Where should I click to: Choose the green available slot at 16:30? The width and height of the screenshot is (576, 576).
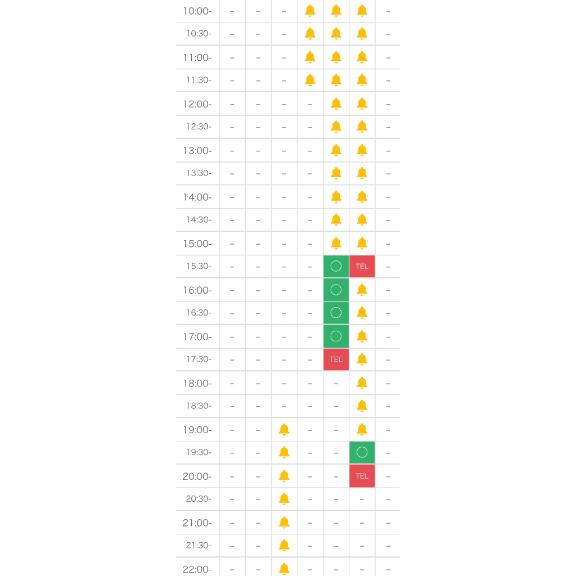336,313
